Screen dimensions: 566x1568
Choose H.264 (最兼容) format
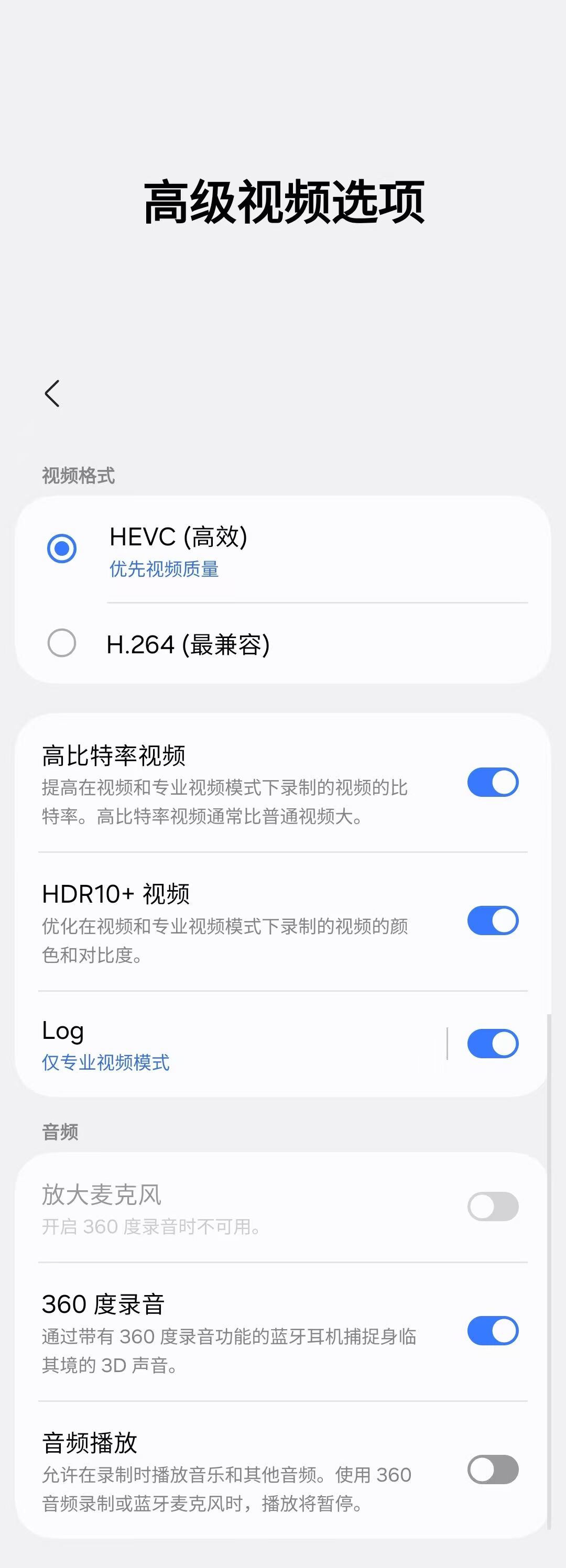(62, 643)
